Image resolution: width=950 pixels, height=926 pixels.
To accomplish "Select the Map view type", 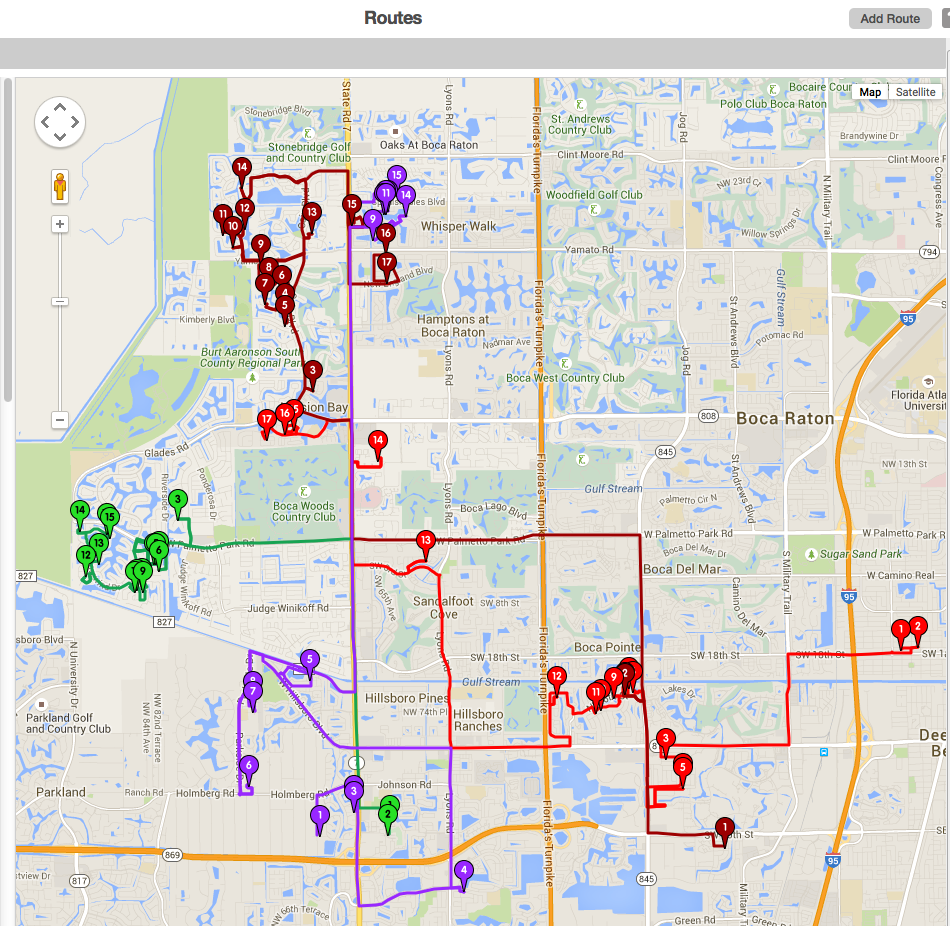I will 870,92.
